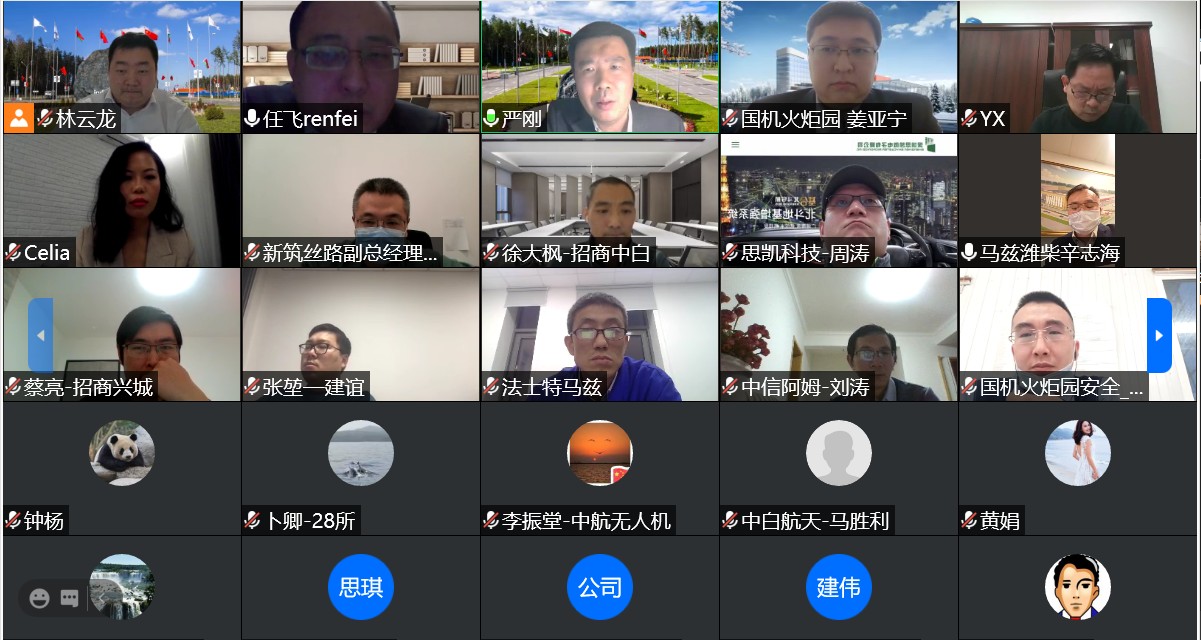The image size is (1201, 640).
Task: Select the participant tile labeled 钟杨
Action: 121,460
